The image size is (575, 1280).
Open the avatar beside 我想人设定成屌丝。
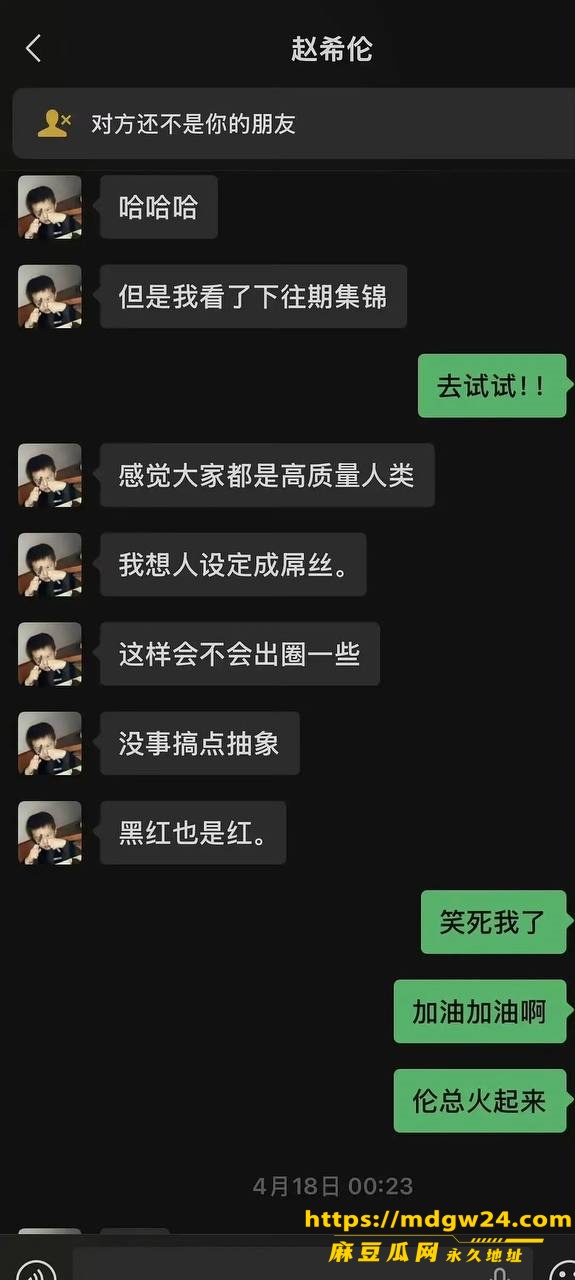click(50, 565)
